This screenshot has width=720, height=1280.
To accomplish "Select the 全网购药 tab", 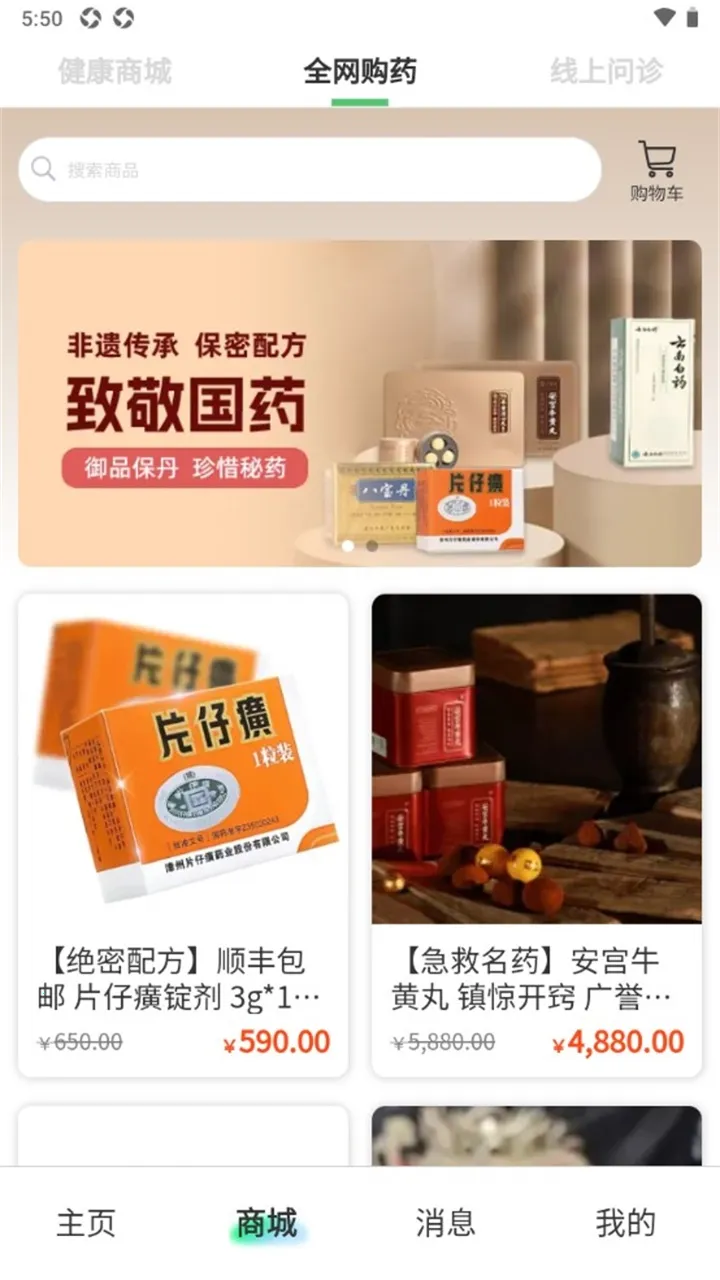I will [360, 71].
